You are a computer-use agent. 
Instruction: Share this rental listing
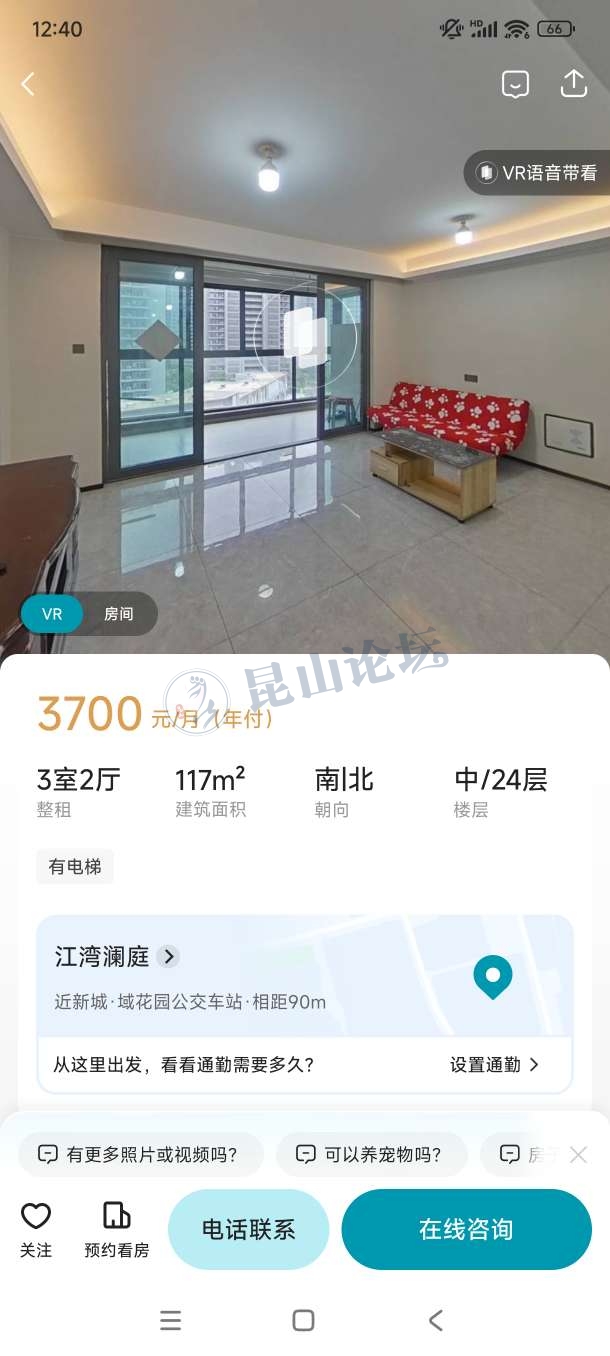click(x=574, y=84)
